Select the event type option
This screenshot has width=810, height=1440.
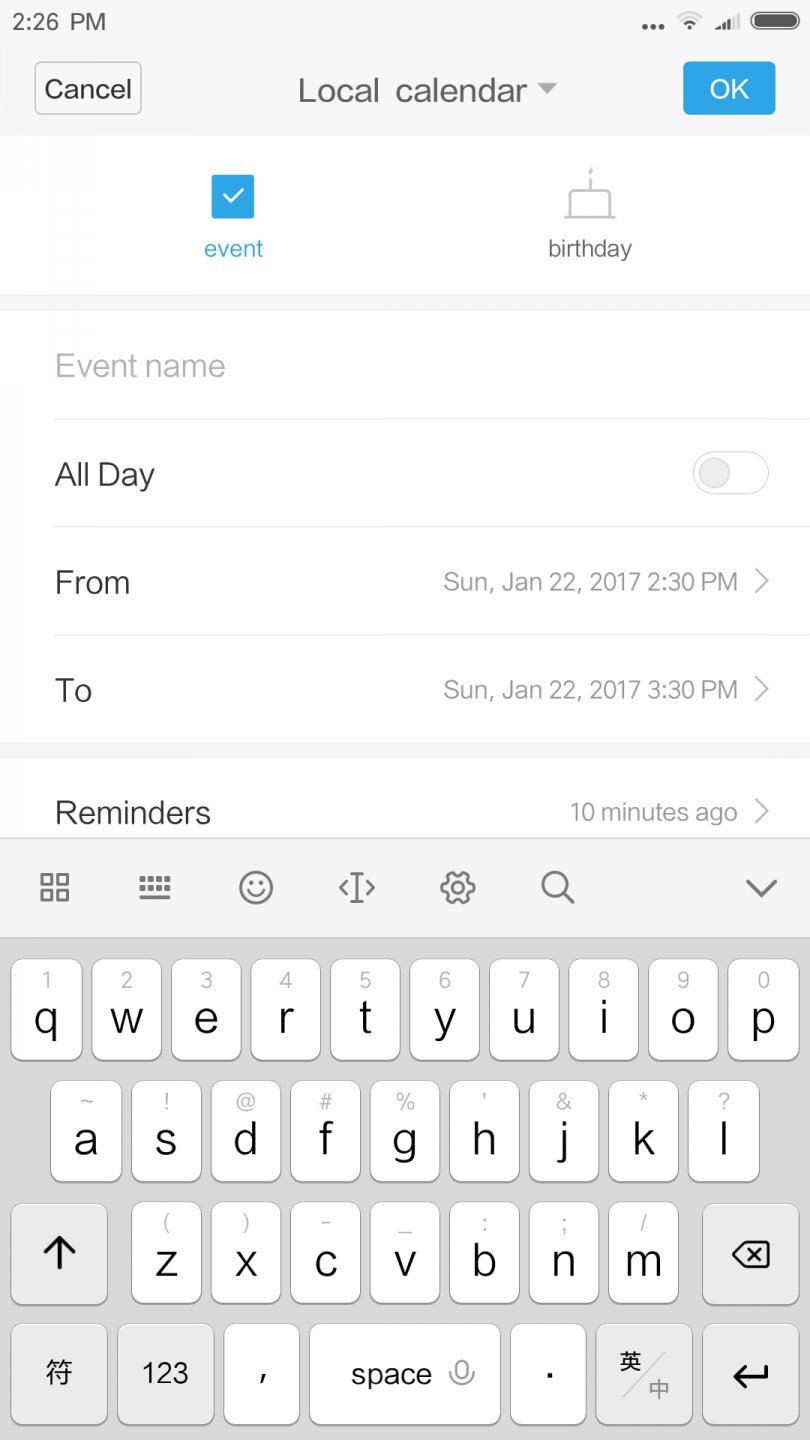pyautogui.click(x=233, y=215)
